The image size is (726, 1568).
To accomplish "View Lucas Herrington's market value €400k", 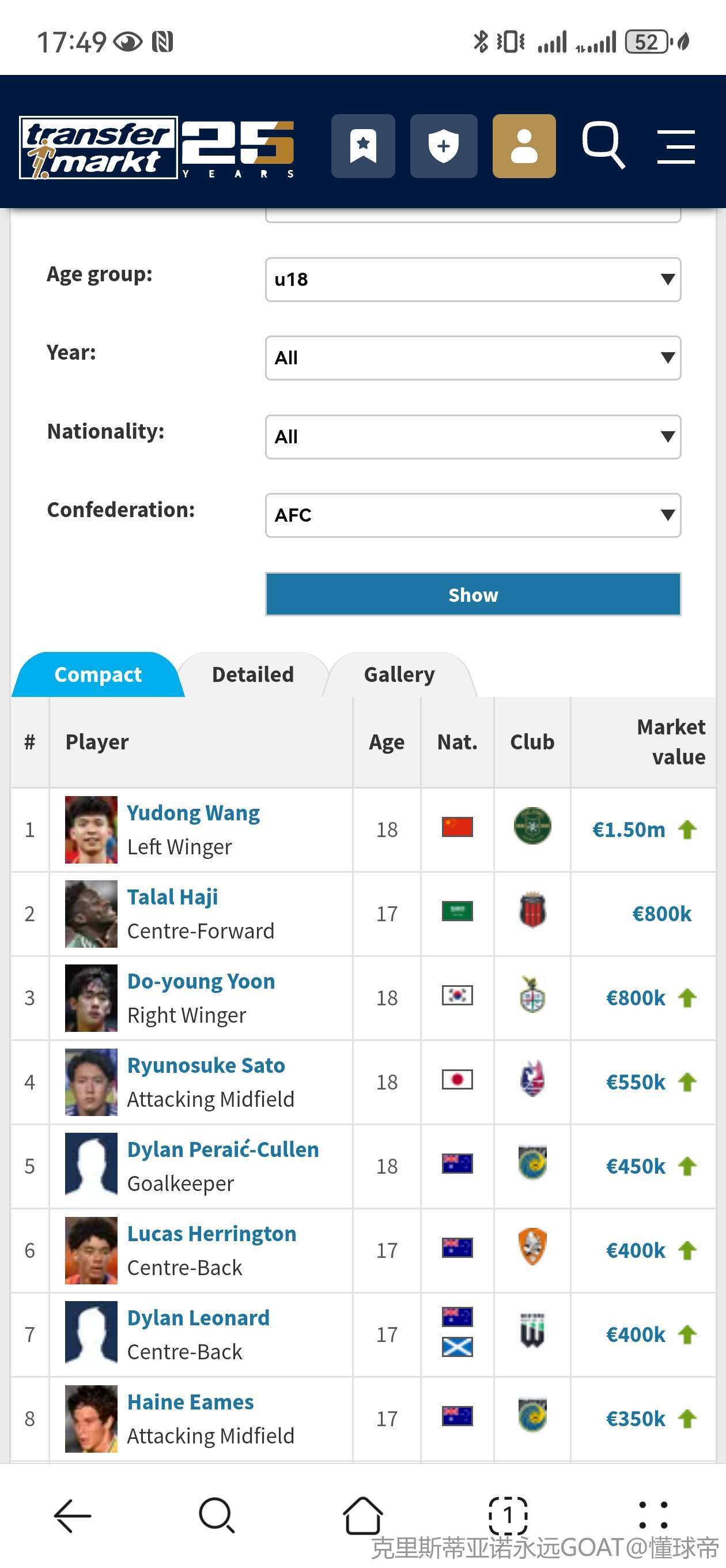I will (x=636, y=1250).
